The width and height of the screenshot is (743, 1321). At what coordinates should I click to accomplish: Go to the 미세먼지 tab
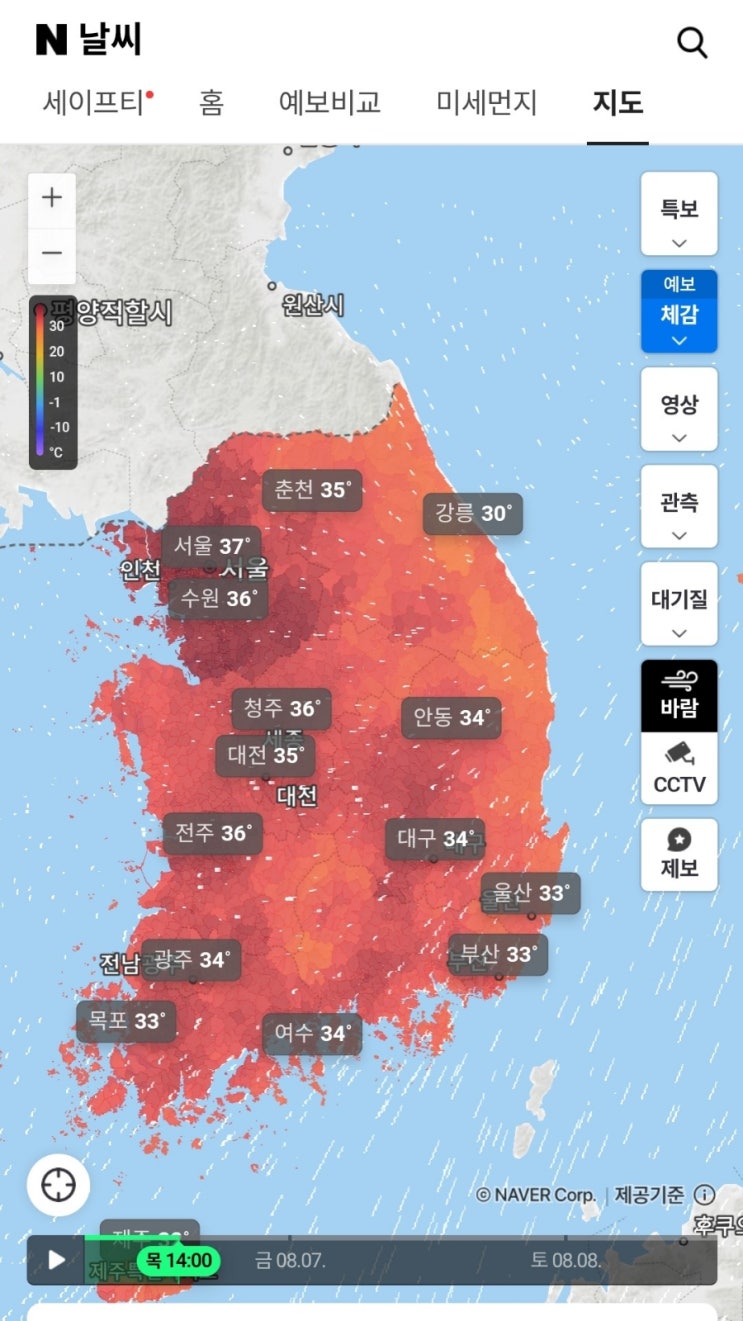(x=487, y=102)
